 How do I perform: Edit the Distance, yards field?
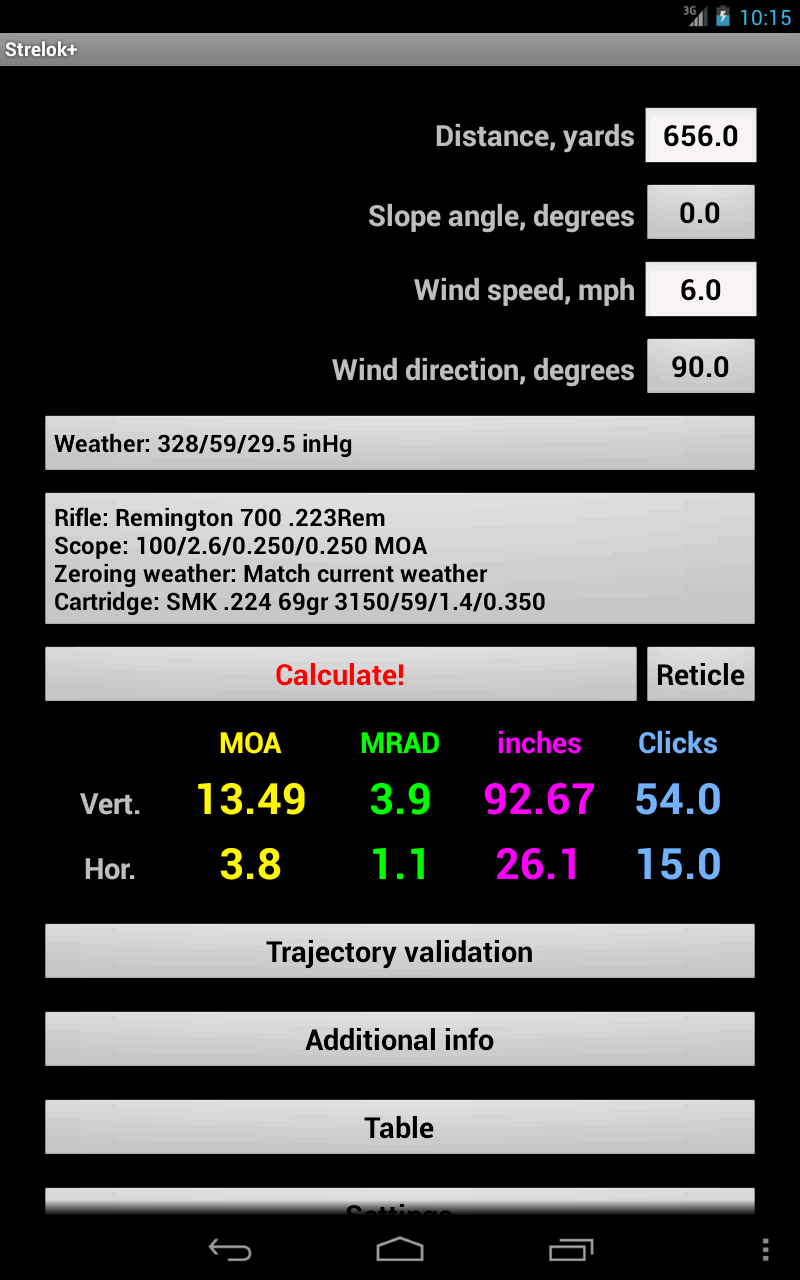[700, 136]
